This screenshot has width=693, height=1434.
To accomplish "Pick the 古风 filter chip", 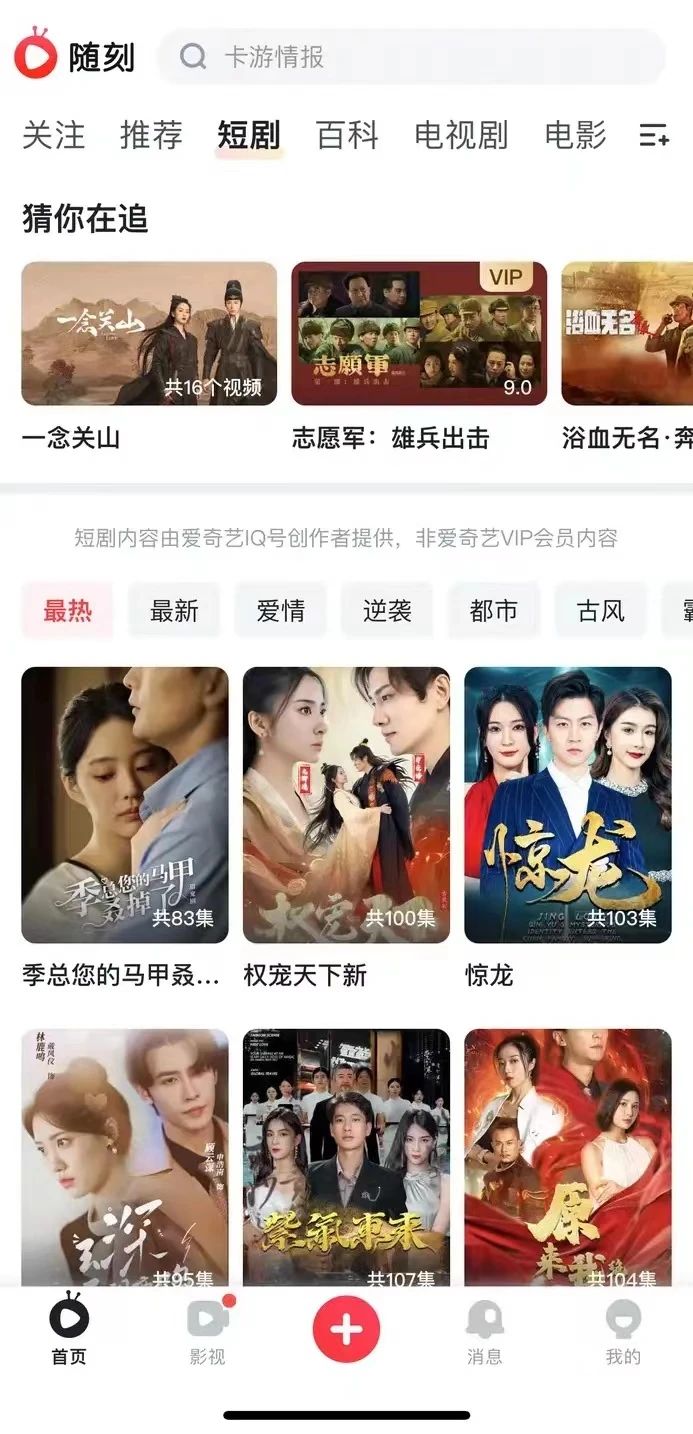I will pos(601,610).
